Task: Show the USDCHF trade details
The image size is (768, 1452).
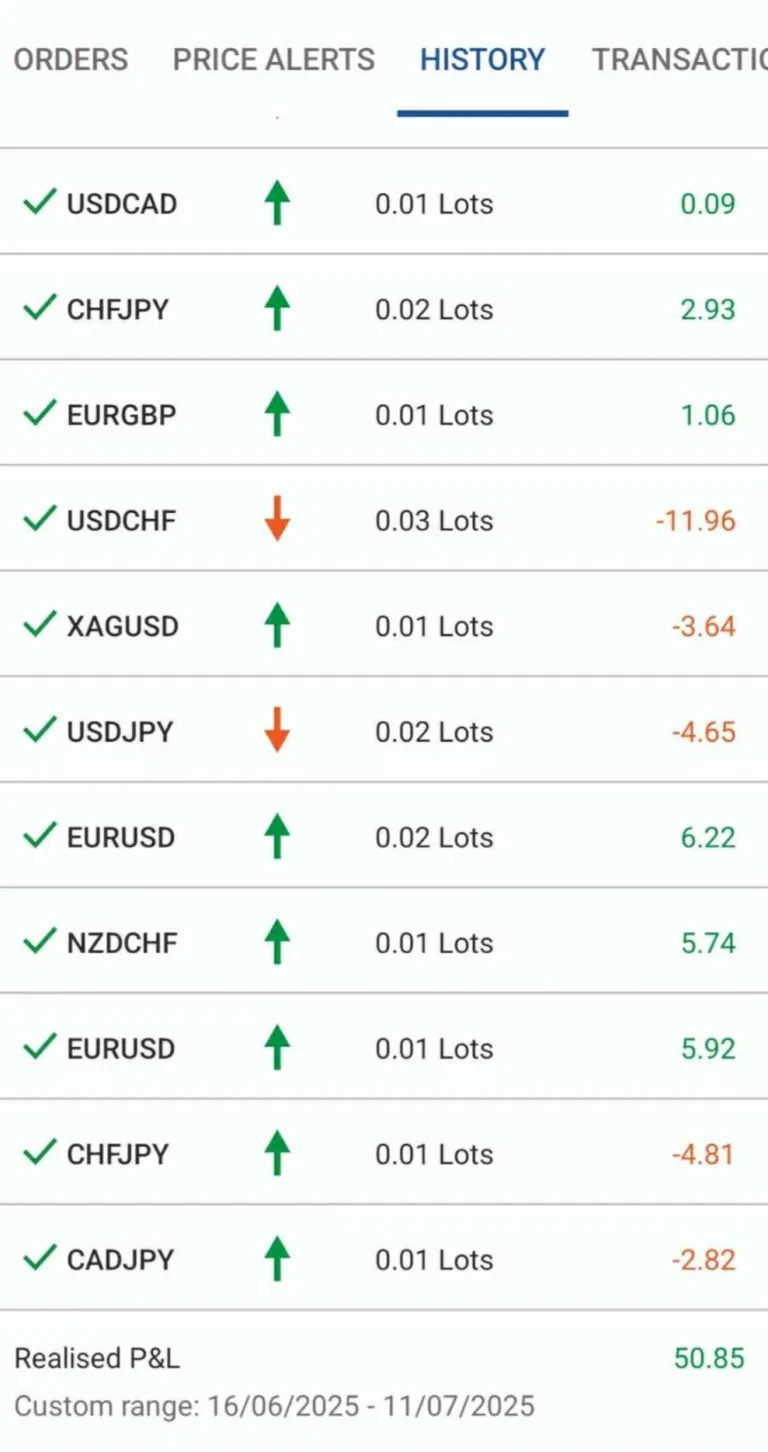Action: pos(384,519)
